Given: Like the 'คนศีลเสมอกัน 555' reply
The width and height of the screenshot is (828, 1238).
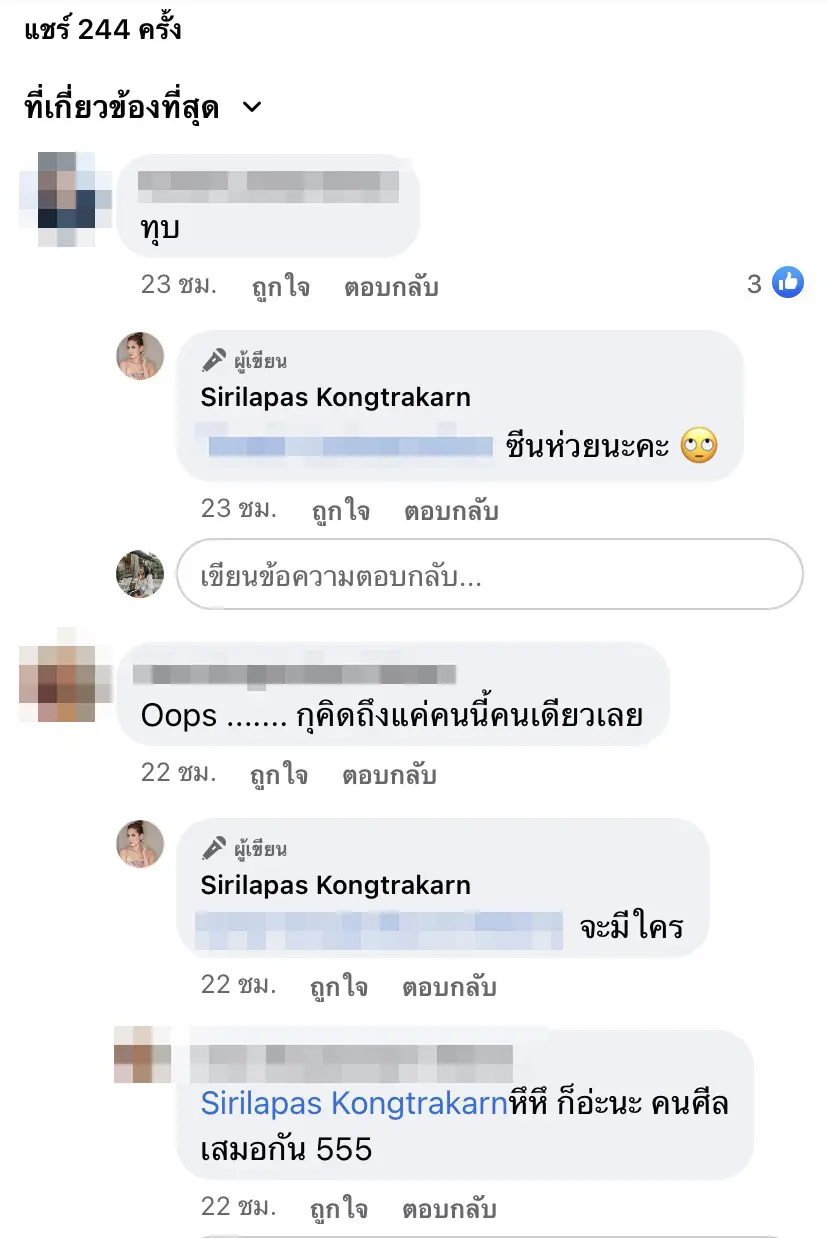Looking at the screenshot, I should click(x=339, y=1209).
